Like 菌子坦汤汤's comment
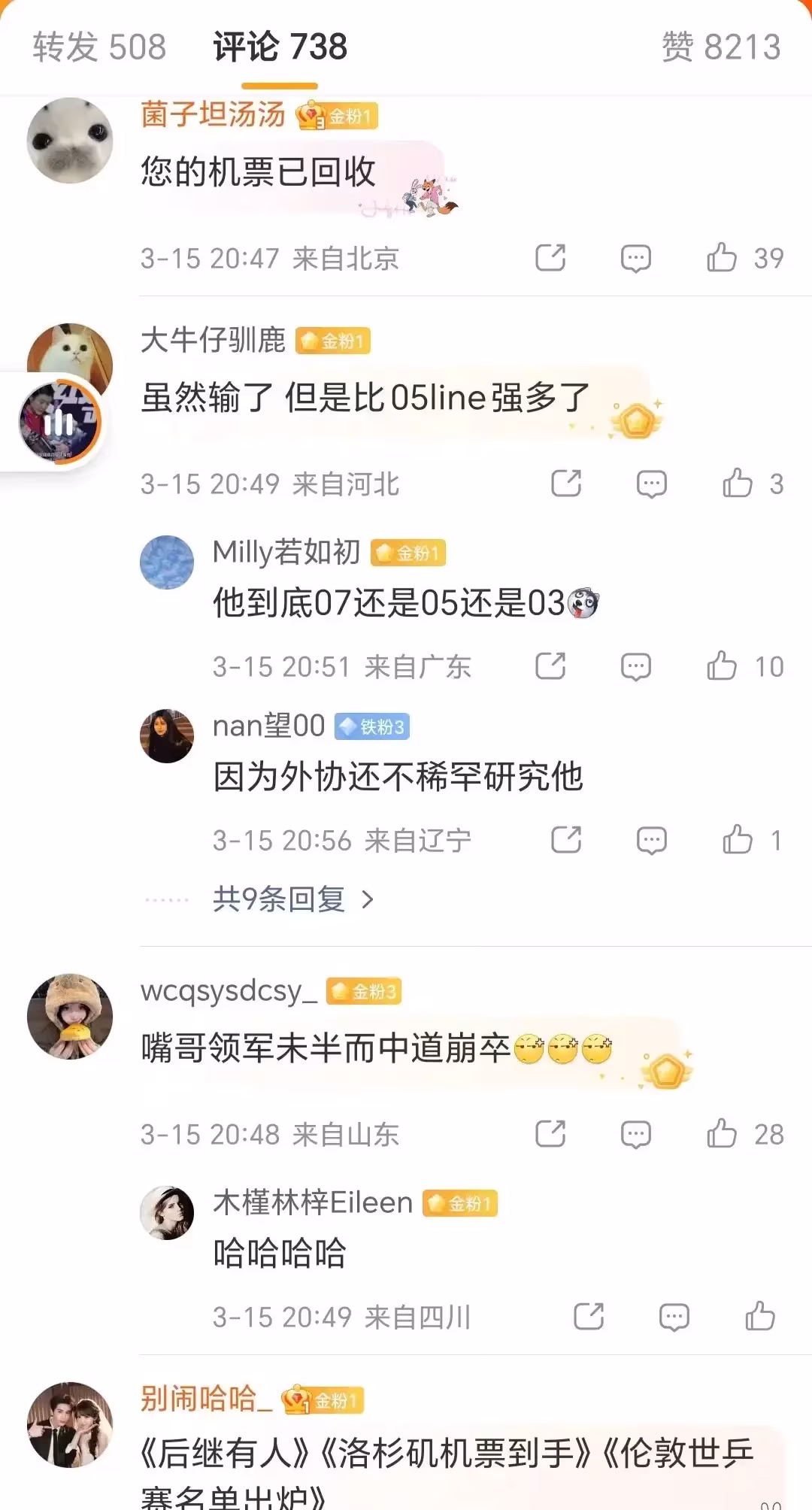Image resolution: width=812 pixels, height=1510 pixels. pos(722,258)
